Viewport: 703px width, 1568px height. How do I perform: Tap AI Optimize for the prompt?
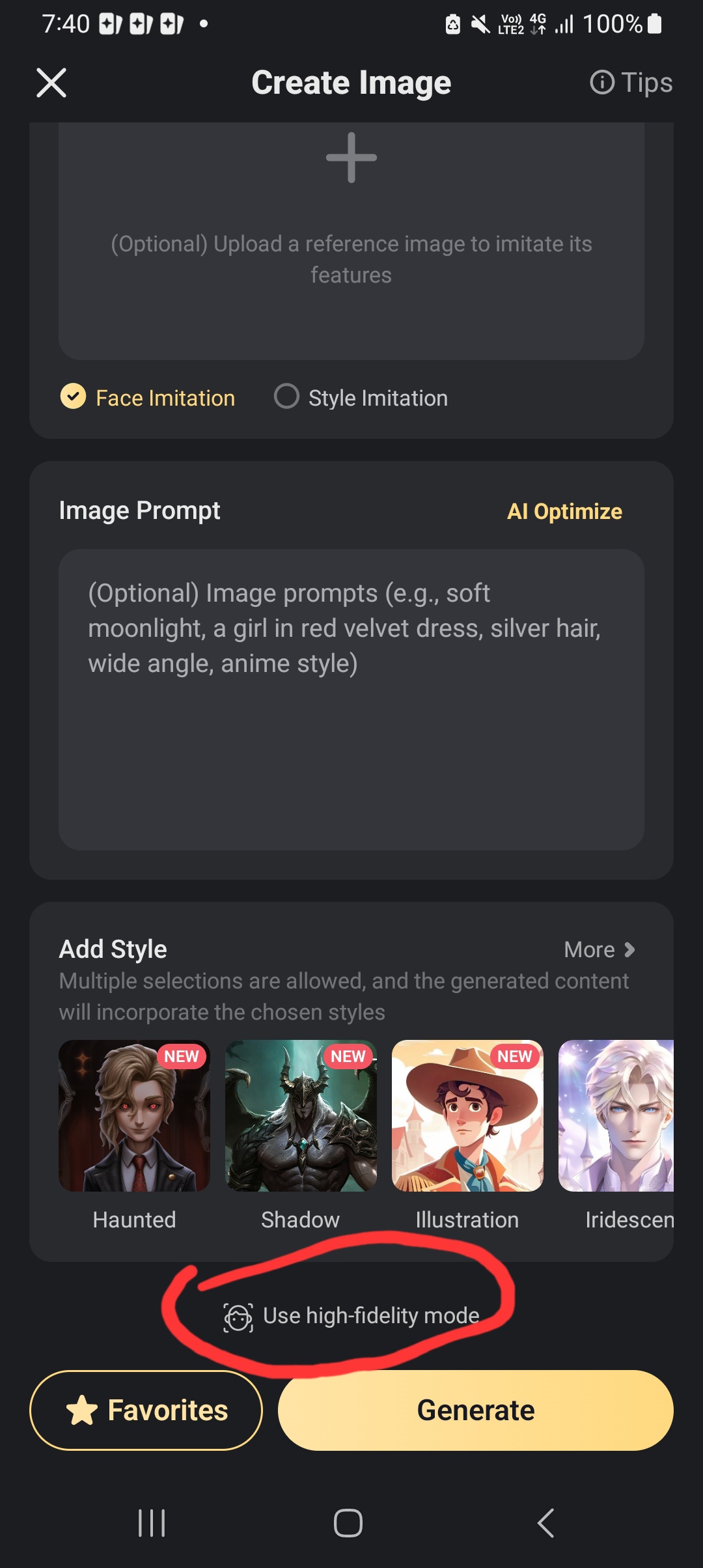coord(564,511)
